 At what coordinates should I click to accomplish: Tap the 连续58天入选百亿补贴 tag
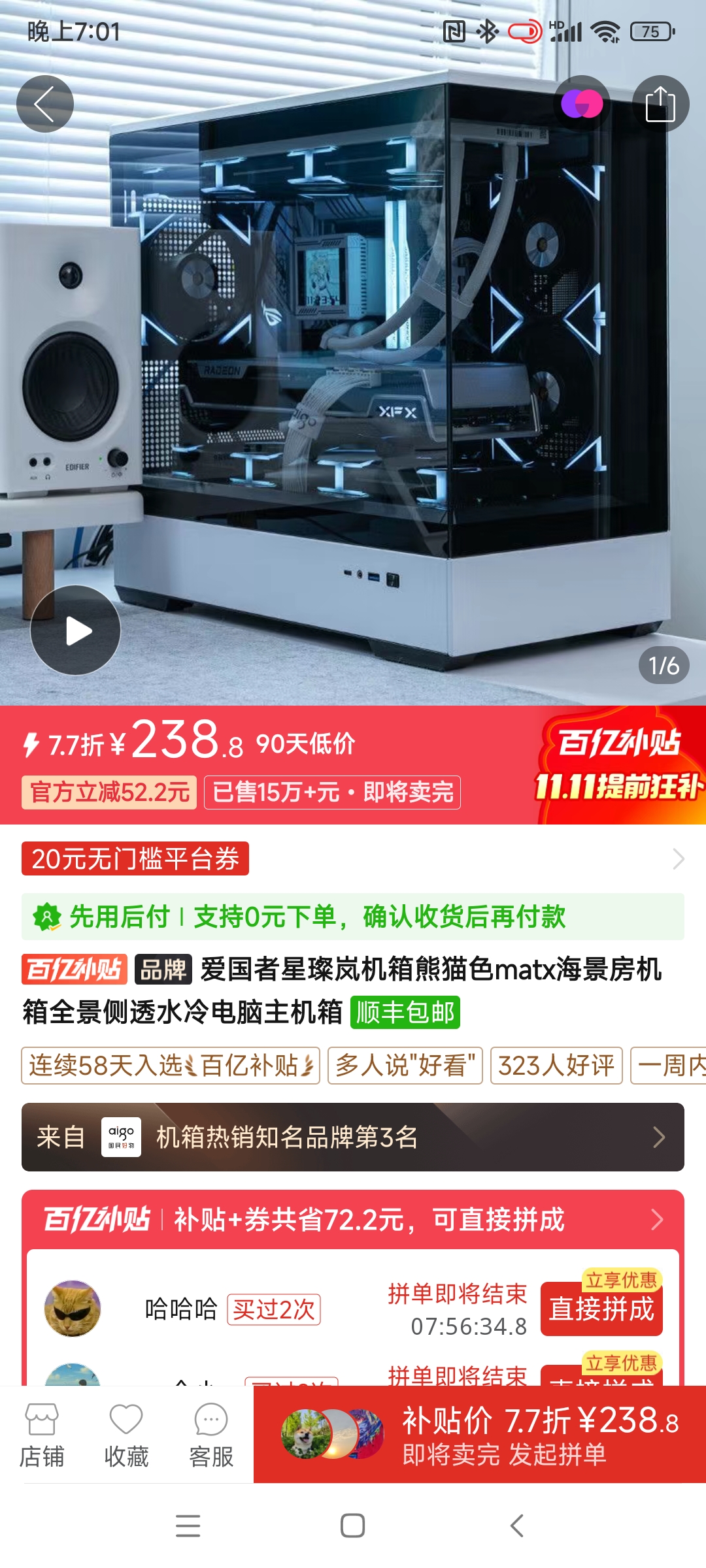[170, 1066]
